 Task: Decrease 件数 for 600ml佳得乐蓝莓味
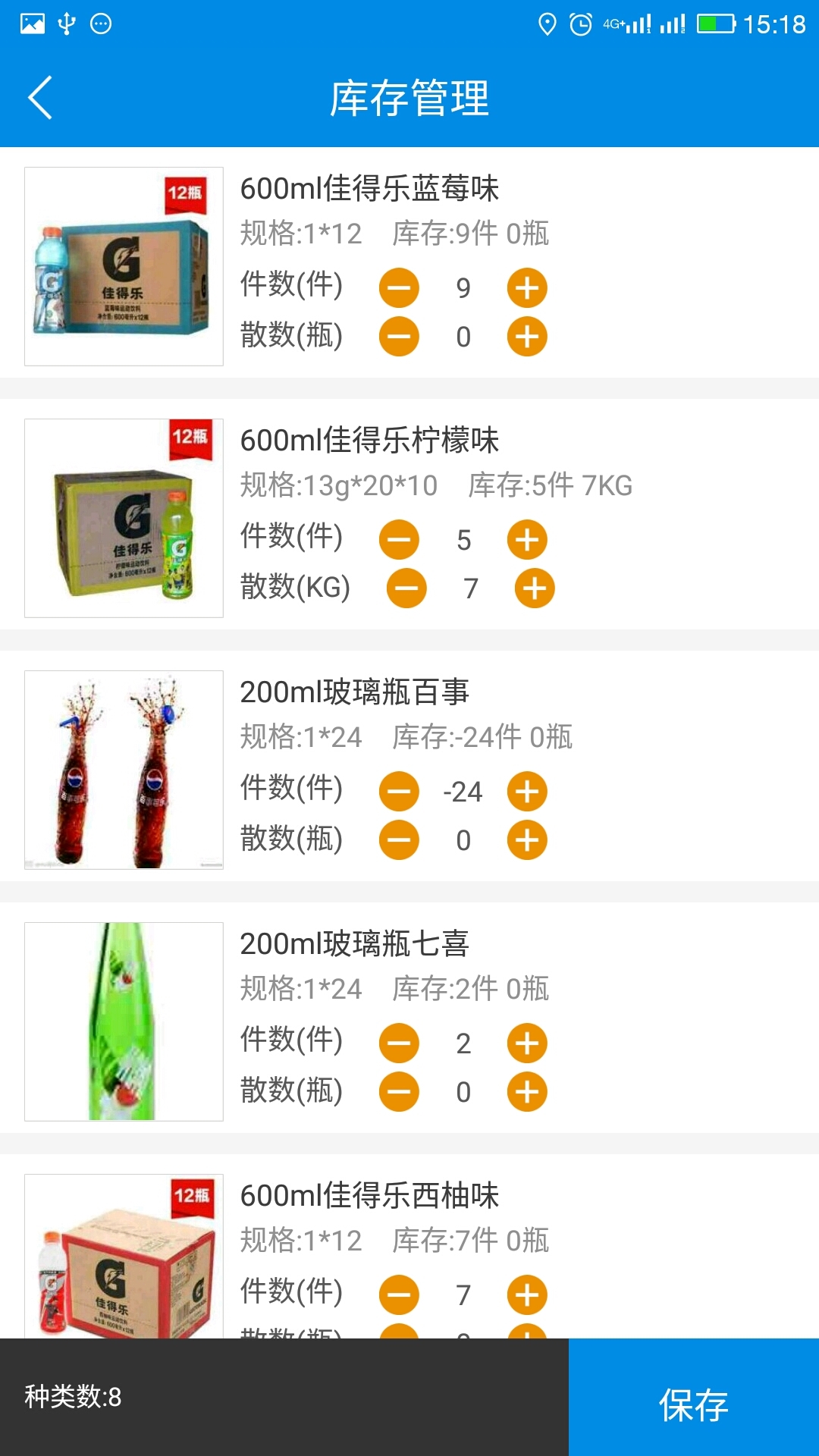click(x=399, y=288)
